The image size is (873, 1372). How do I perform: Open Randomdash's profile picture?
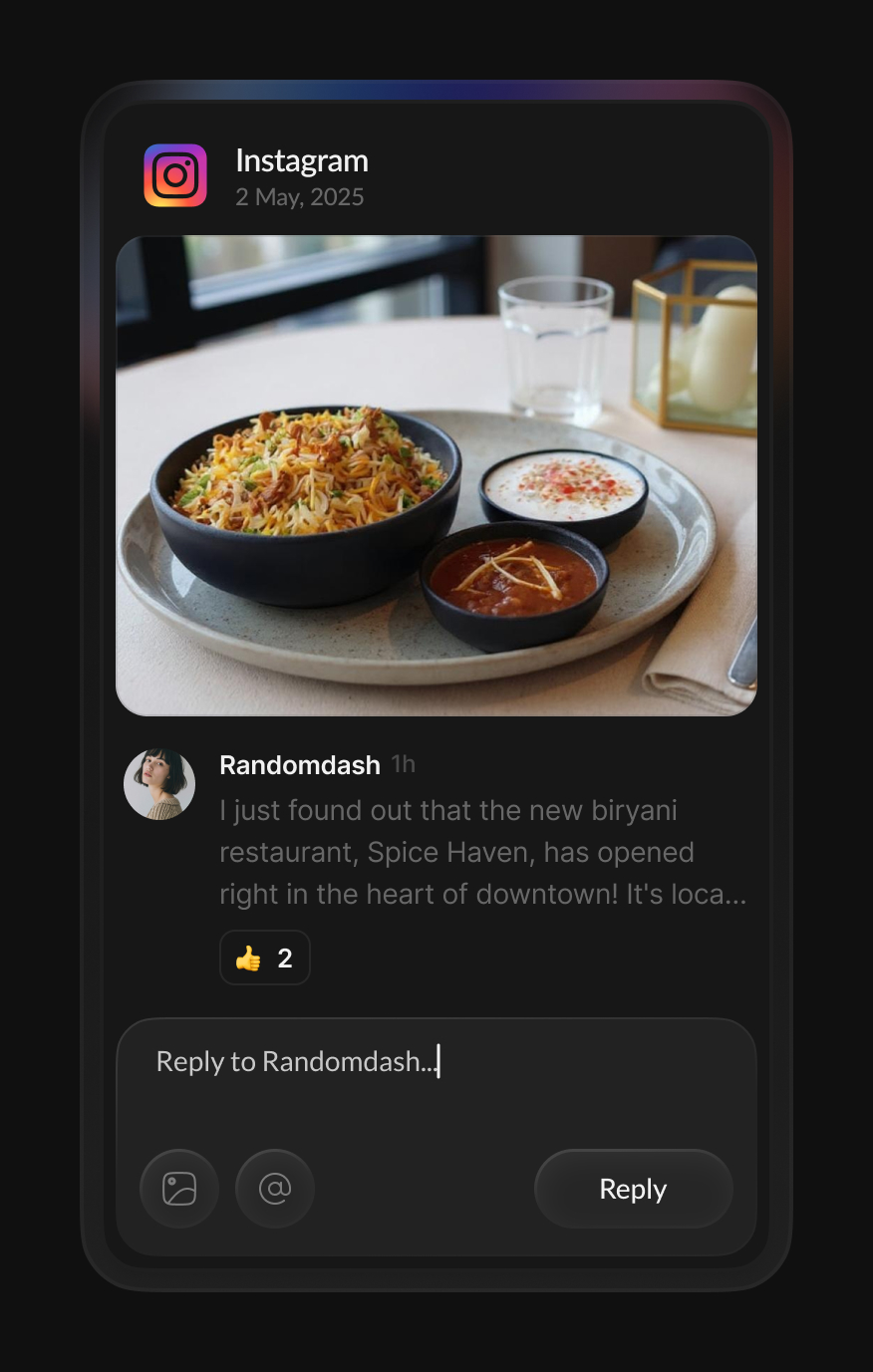(159, 784)
